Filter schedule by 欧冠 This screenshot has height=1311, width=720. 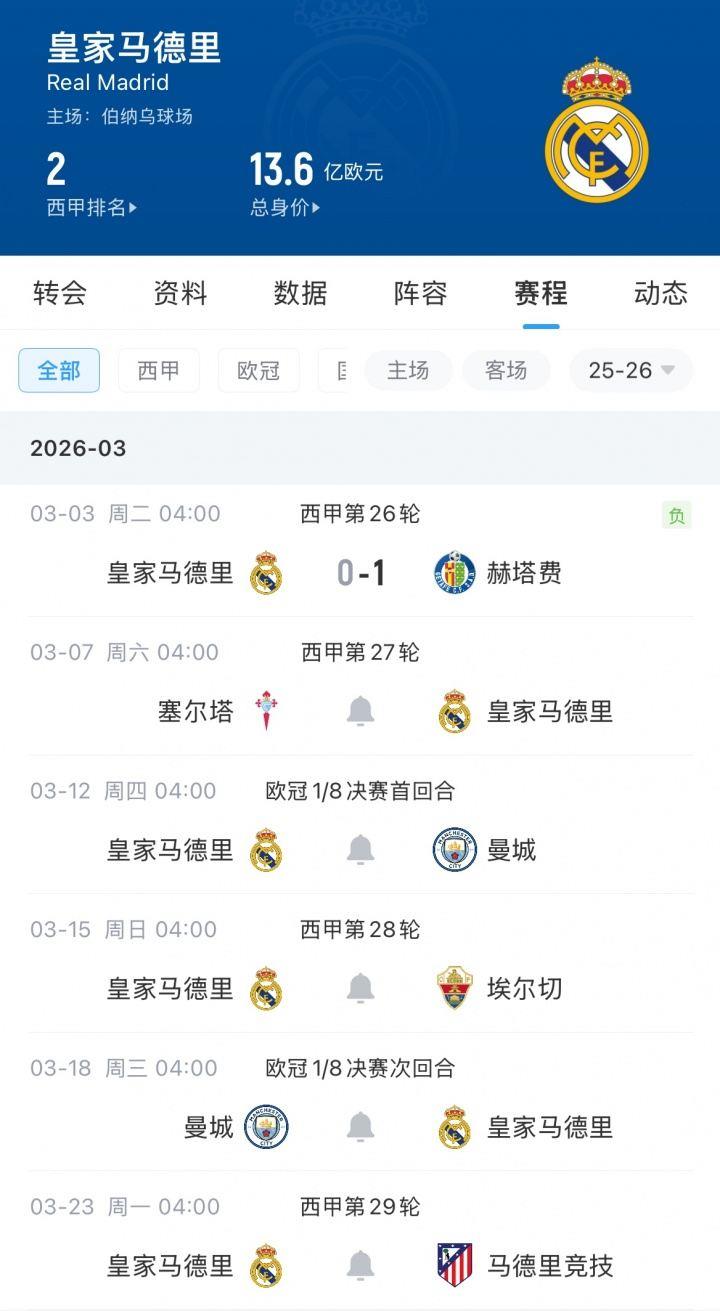point(258,370)
